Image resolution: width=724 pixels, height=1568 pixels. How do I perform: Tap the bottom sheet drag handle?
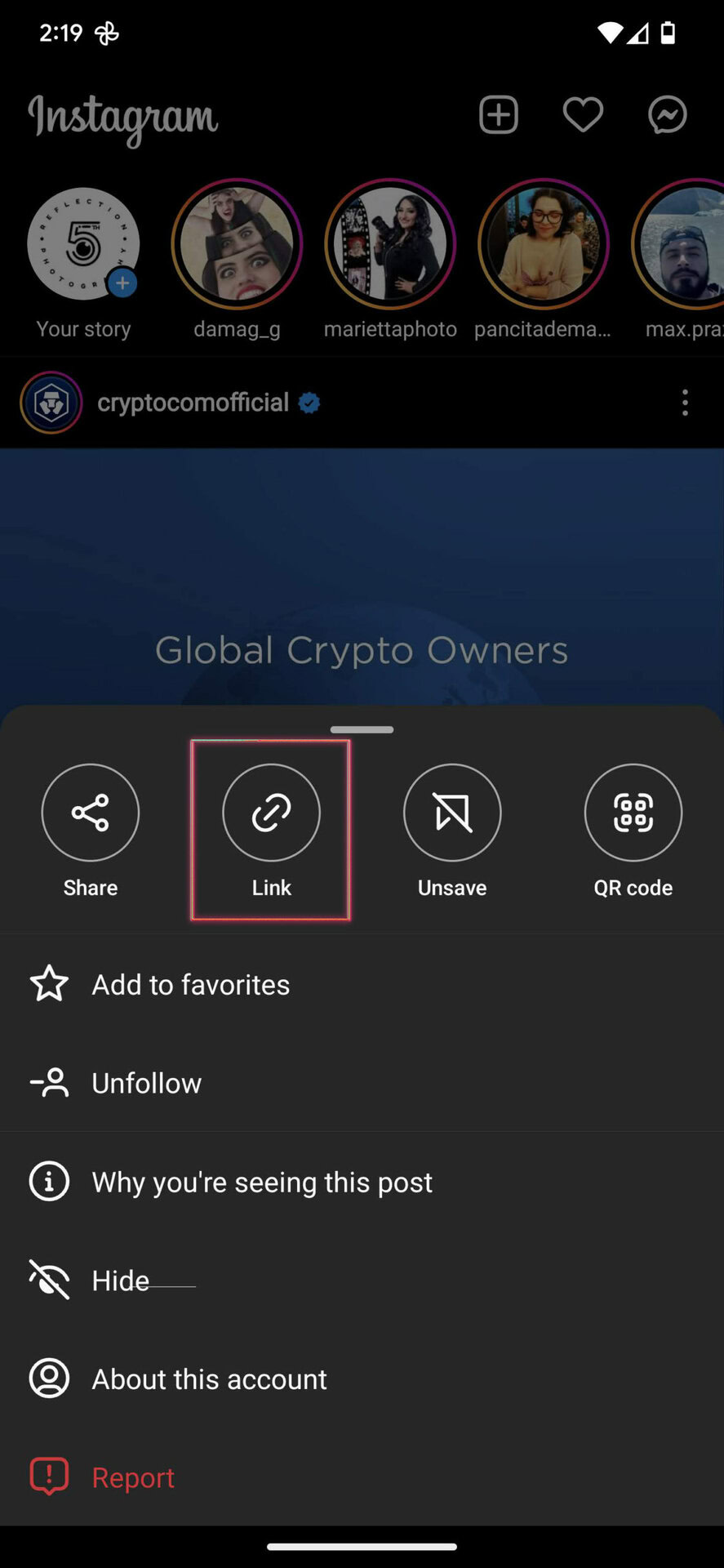click(362, 729)
